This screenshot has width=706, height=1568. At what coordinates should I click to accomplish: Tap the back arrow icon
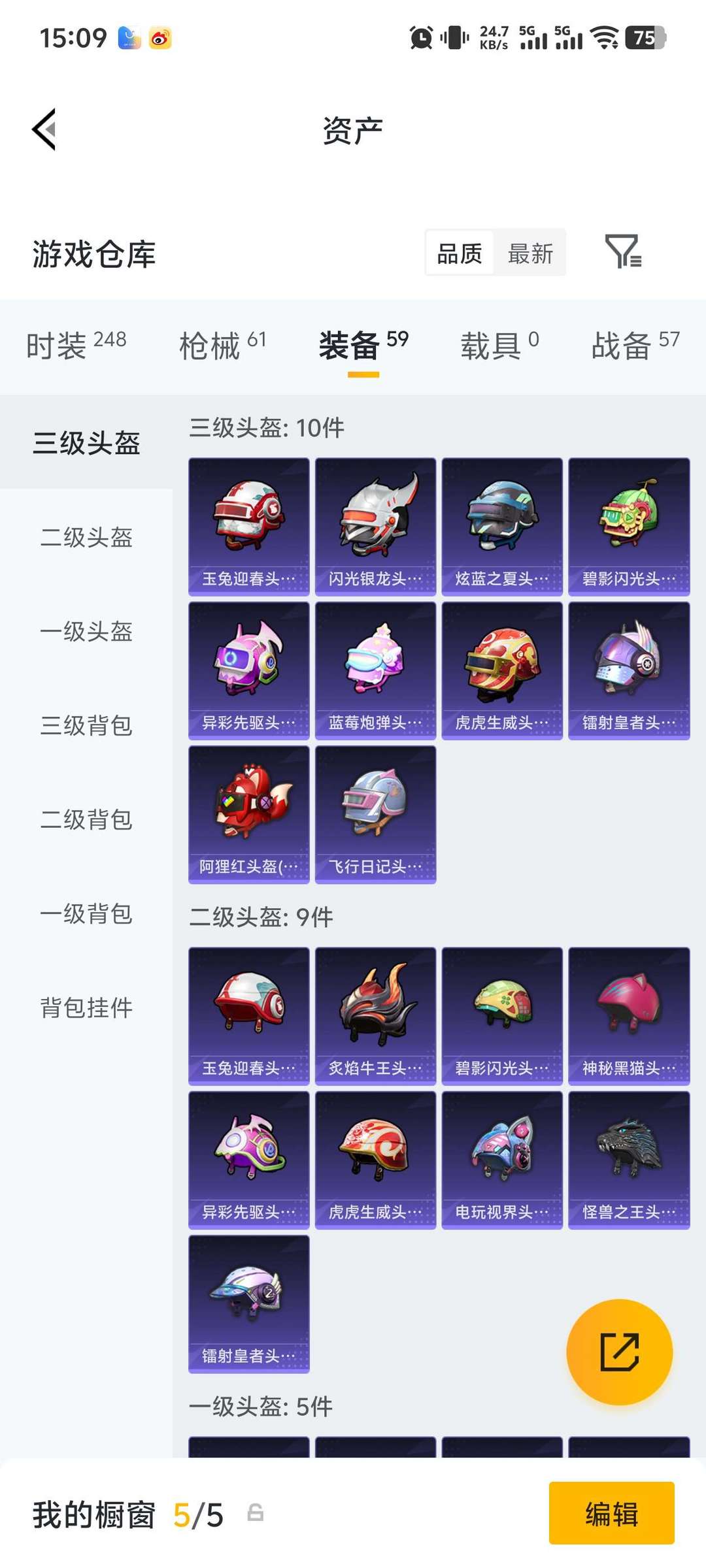tap(44, 129)
